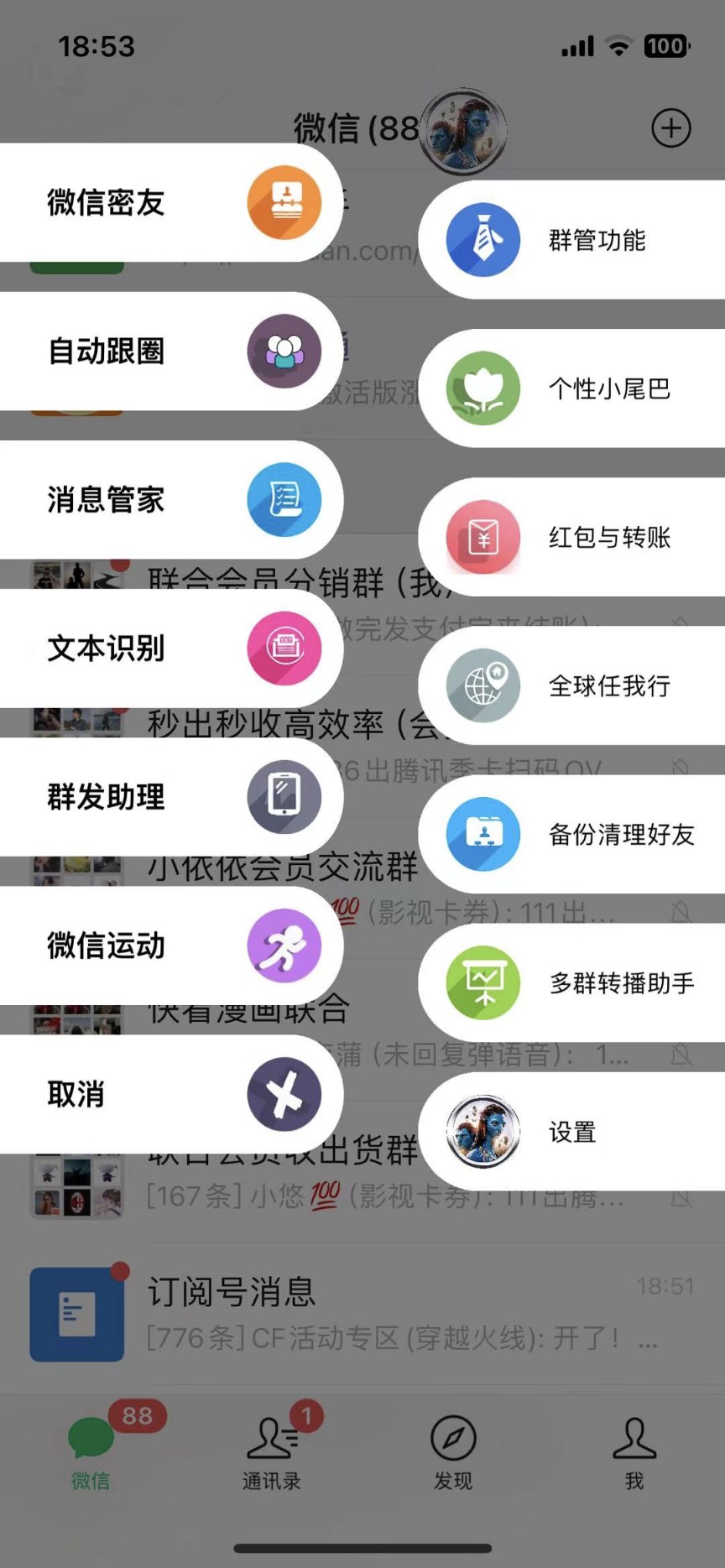Select 微信运动
The image size is (725, 1568).
point(170,945)
